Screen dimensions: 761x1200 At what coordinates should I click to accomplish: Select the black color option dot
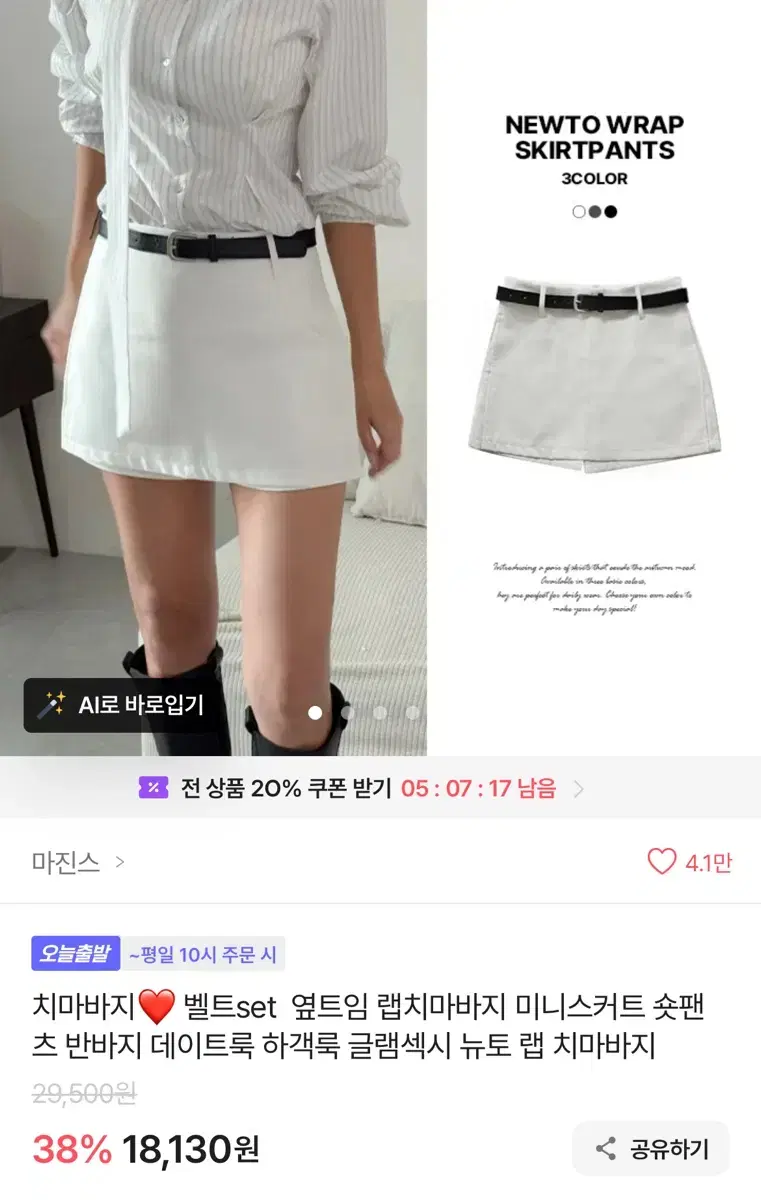pyautogui.click(x=609, y=211)
